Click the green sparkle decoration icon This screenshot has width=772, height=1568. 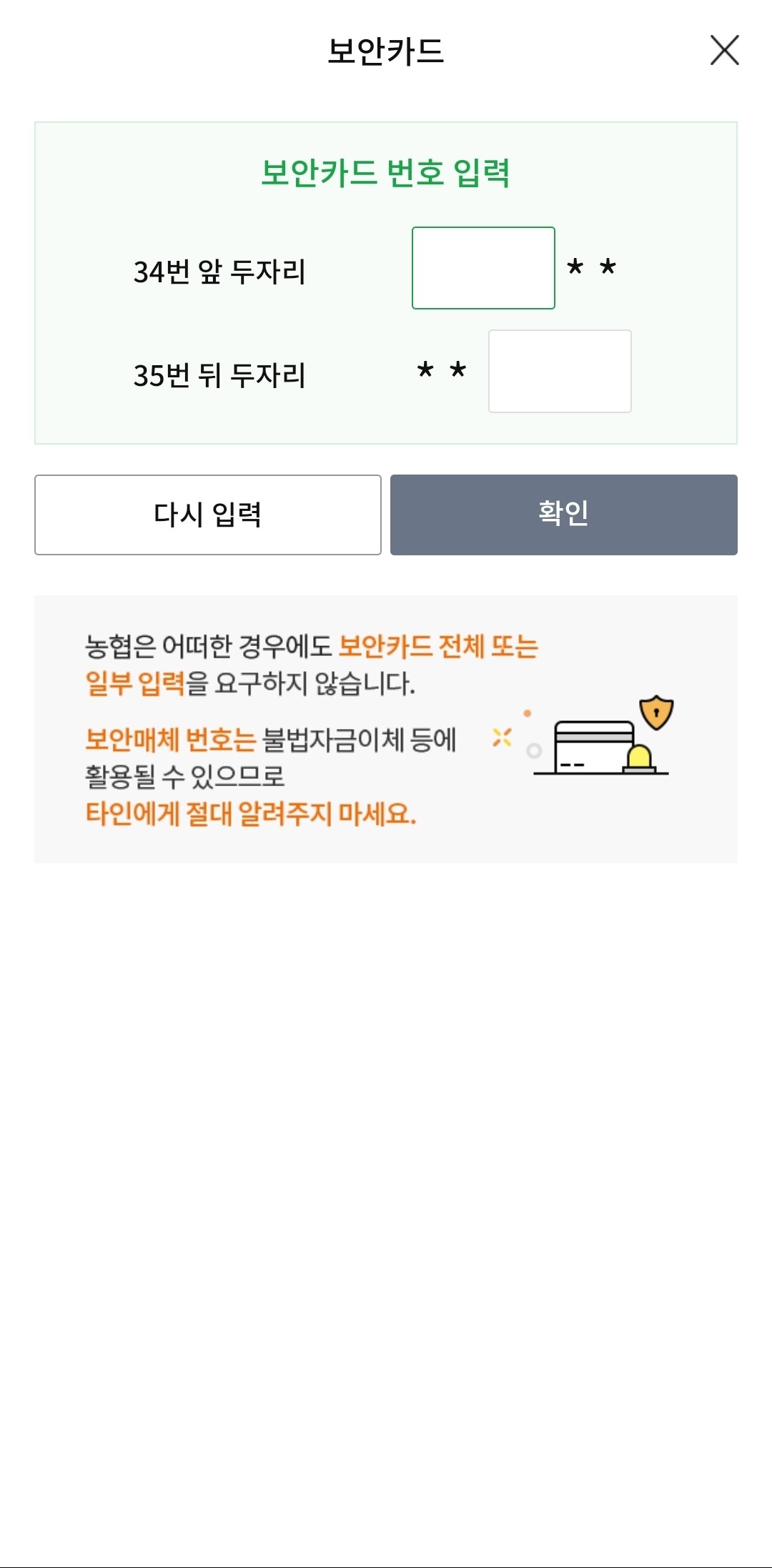click(502, 736)
